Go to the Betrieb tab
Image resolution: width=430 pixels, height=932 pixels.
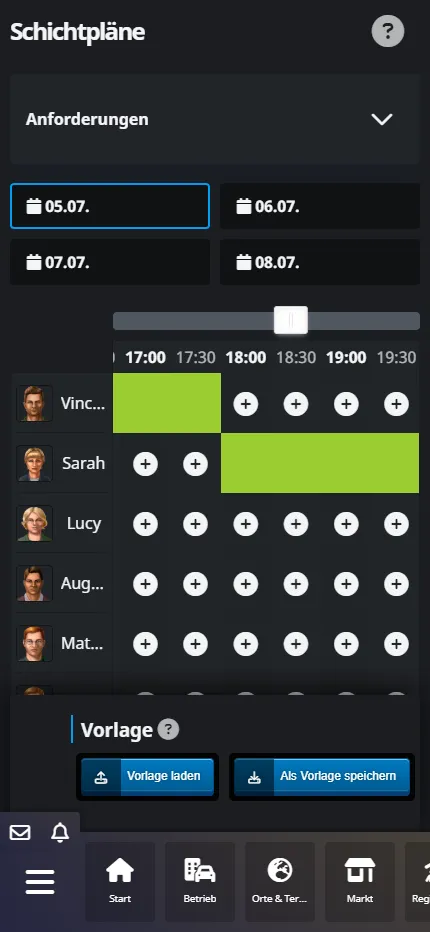click(x=200, y=881)
